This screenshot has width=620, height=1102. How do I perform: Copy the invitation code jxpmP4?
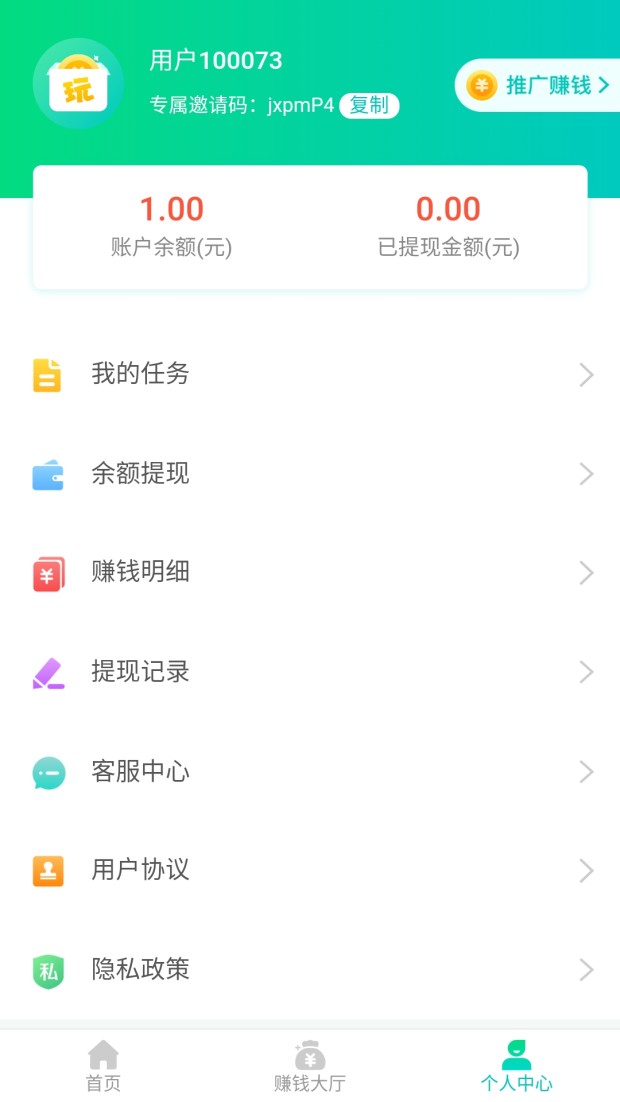(x=369, y=105)
